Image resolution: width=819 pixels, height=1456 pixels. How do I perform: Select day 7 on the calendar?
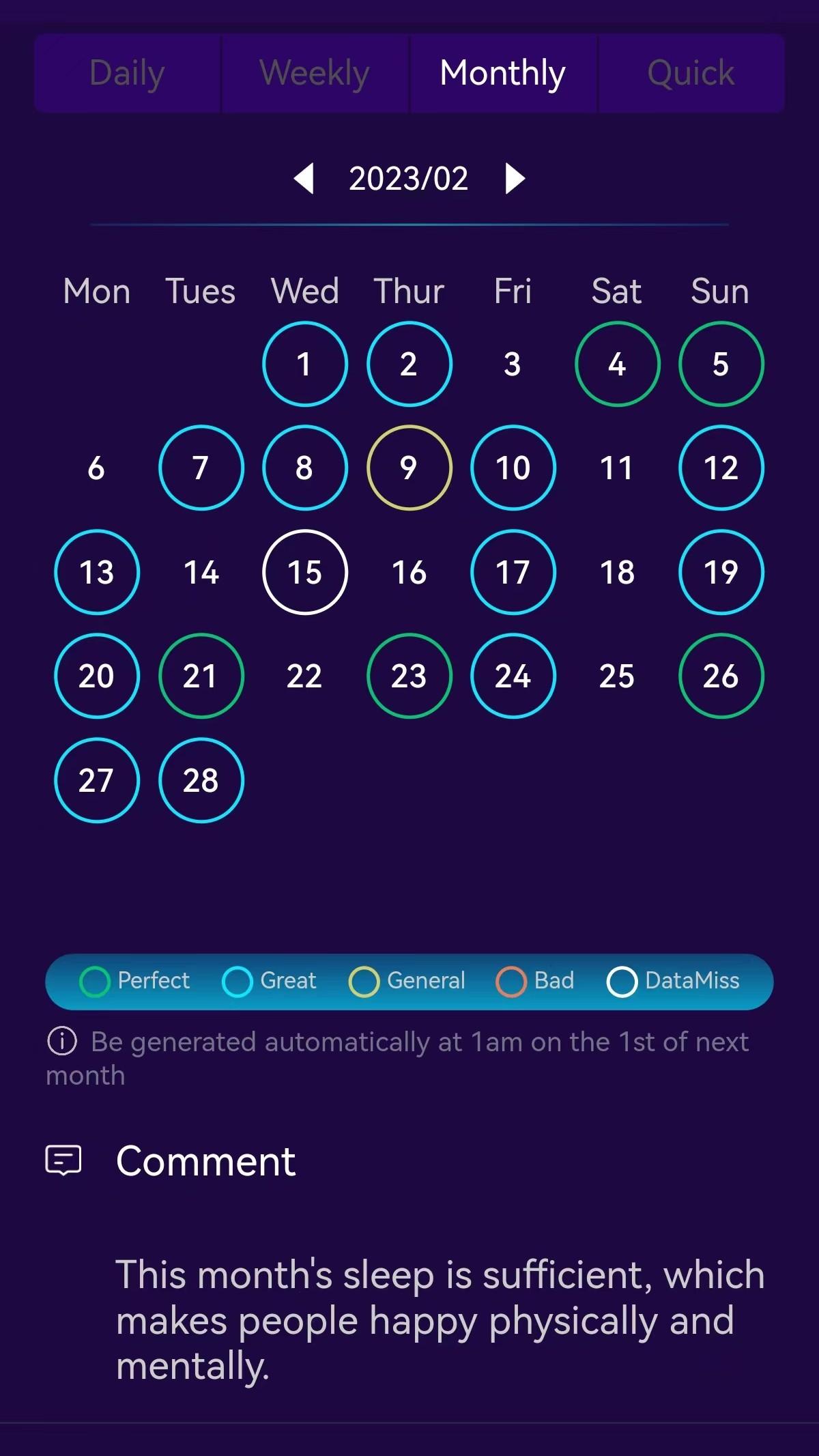click(201, 468)
